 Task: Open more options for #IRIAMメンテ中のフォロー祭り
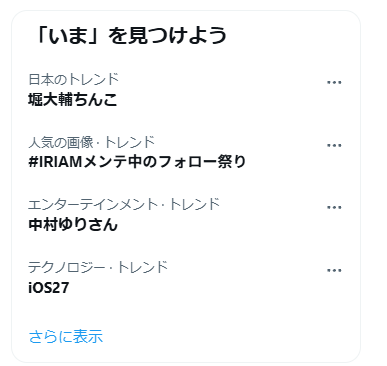[x=334, y=145]
